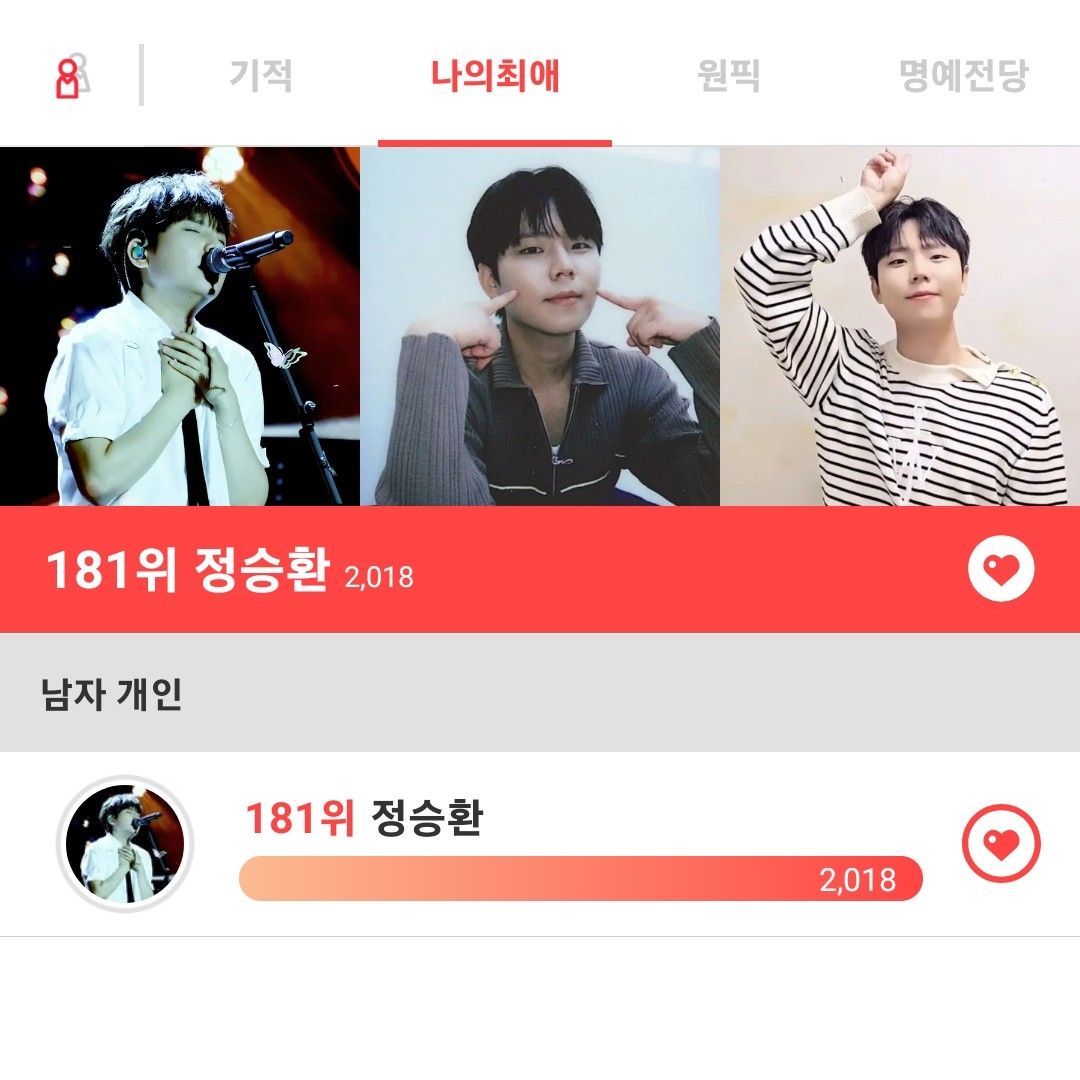Open the middle photo with the gray cardigan
This screenshot has height=1080, width=1080.
[540, 327]
